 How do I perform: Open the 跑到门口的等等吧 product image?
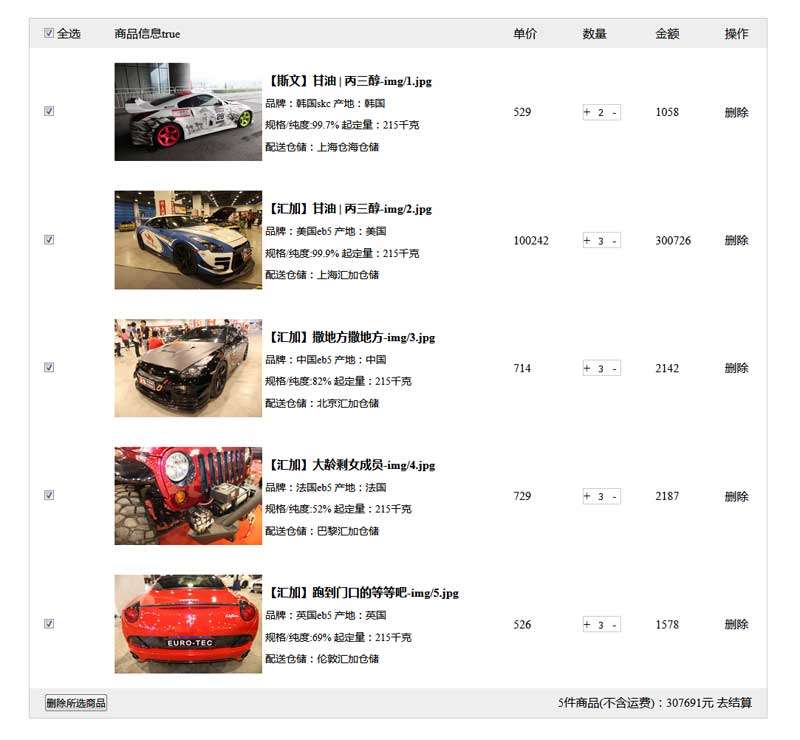188,624
